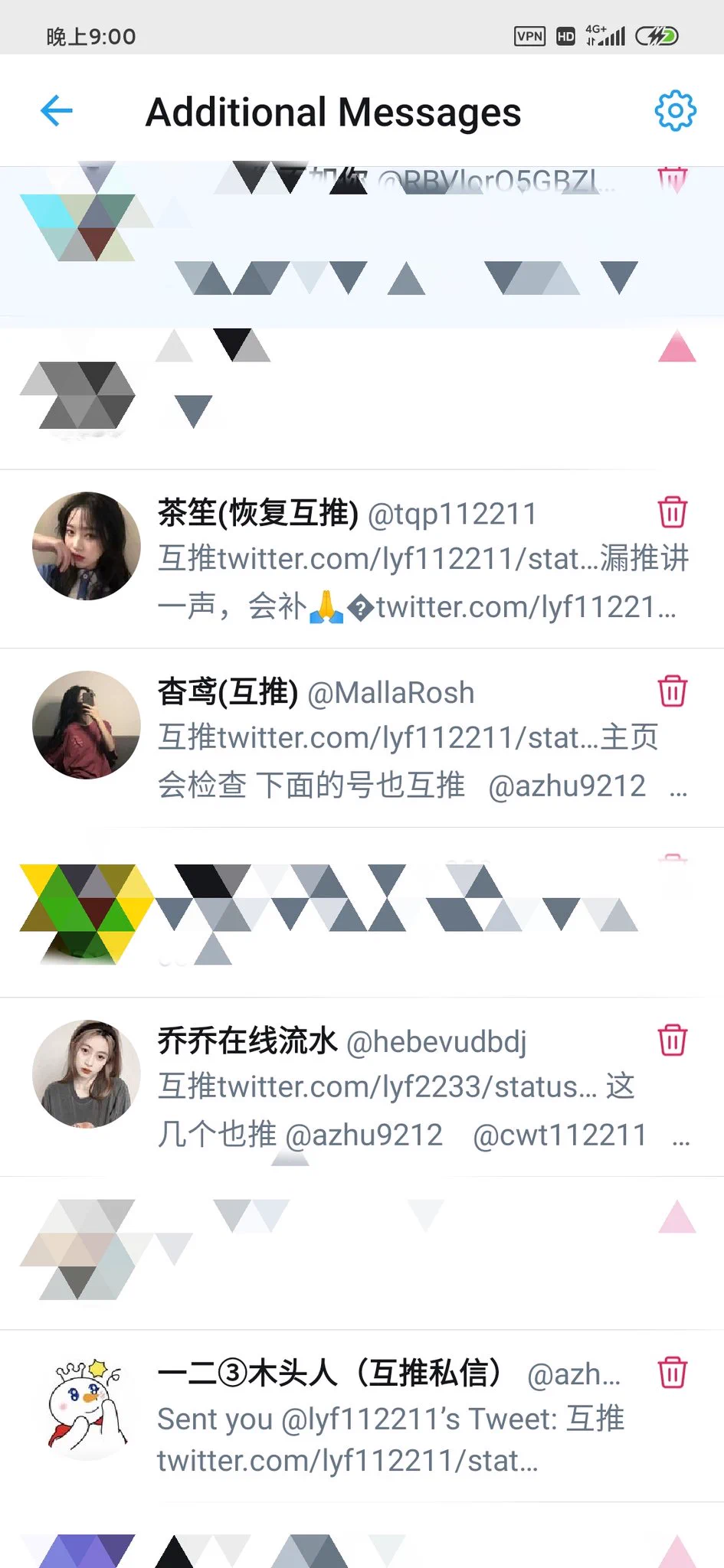Image resolution: width=724 pixels, height=1568 pixels.
Task: View 杏鸢 profile picture
Action: coord(87,725)
